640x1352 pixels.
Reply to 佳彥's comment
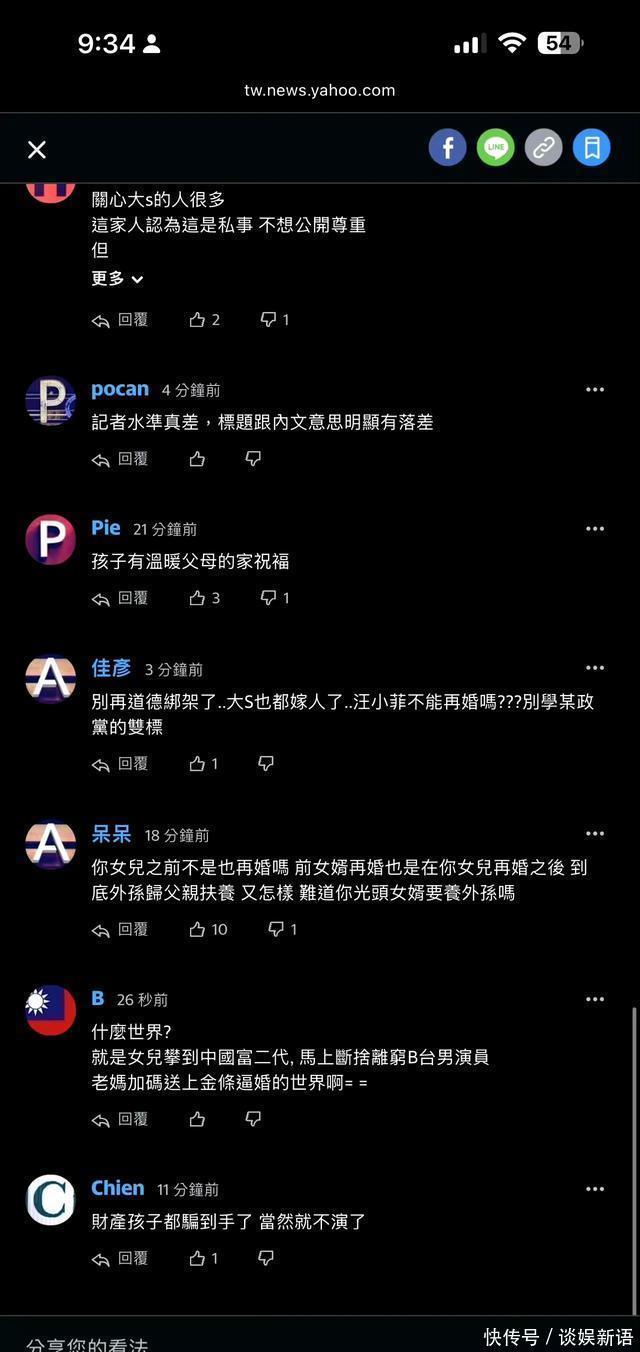[120, 764]
